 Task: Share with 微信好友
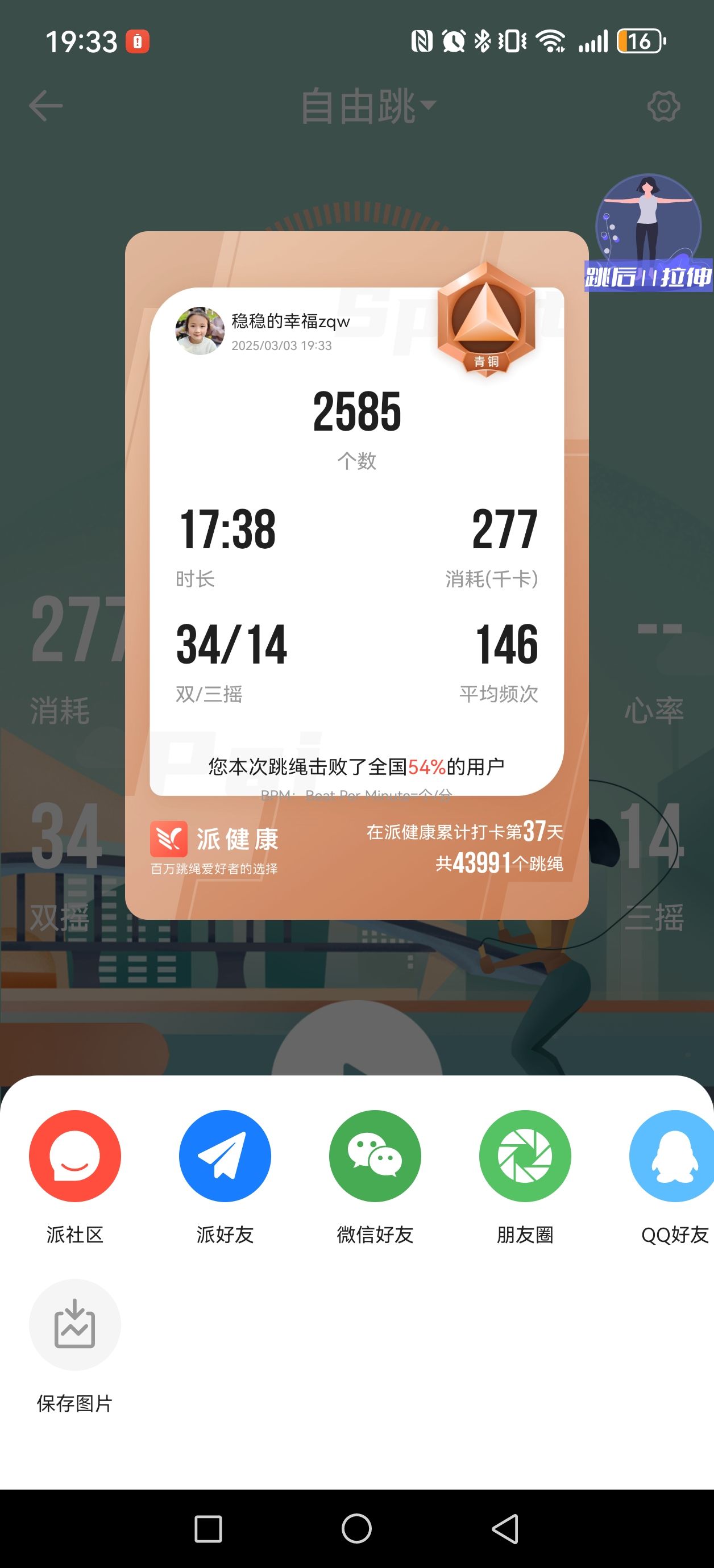coord(375,1156)
